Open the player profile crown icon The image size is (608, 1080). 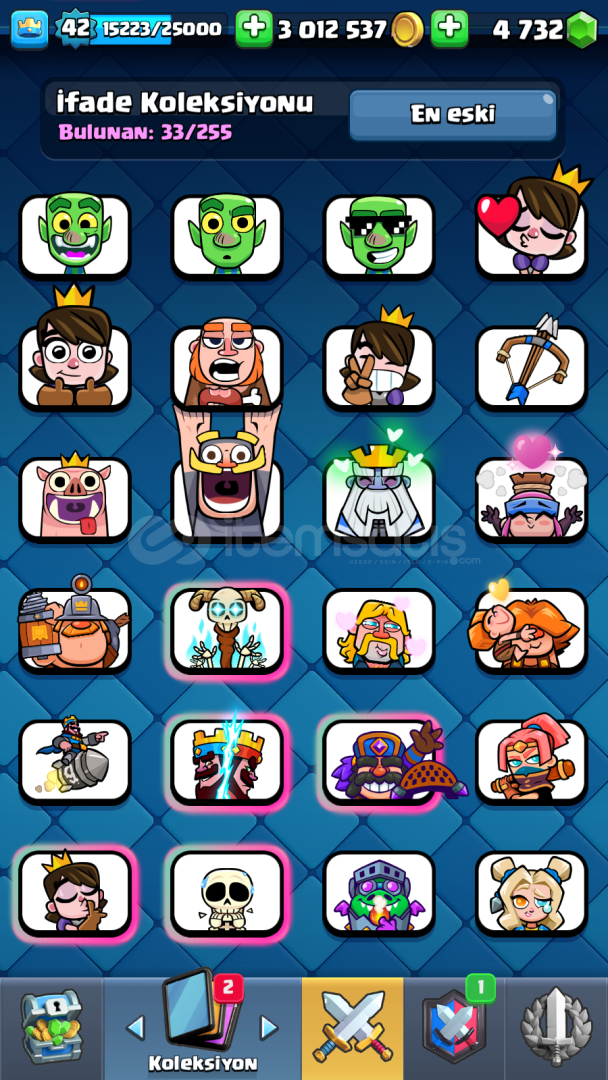(30, 29)
